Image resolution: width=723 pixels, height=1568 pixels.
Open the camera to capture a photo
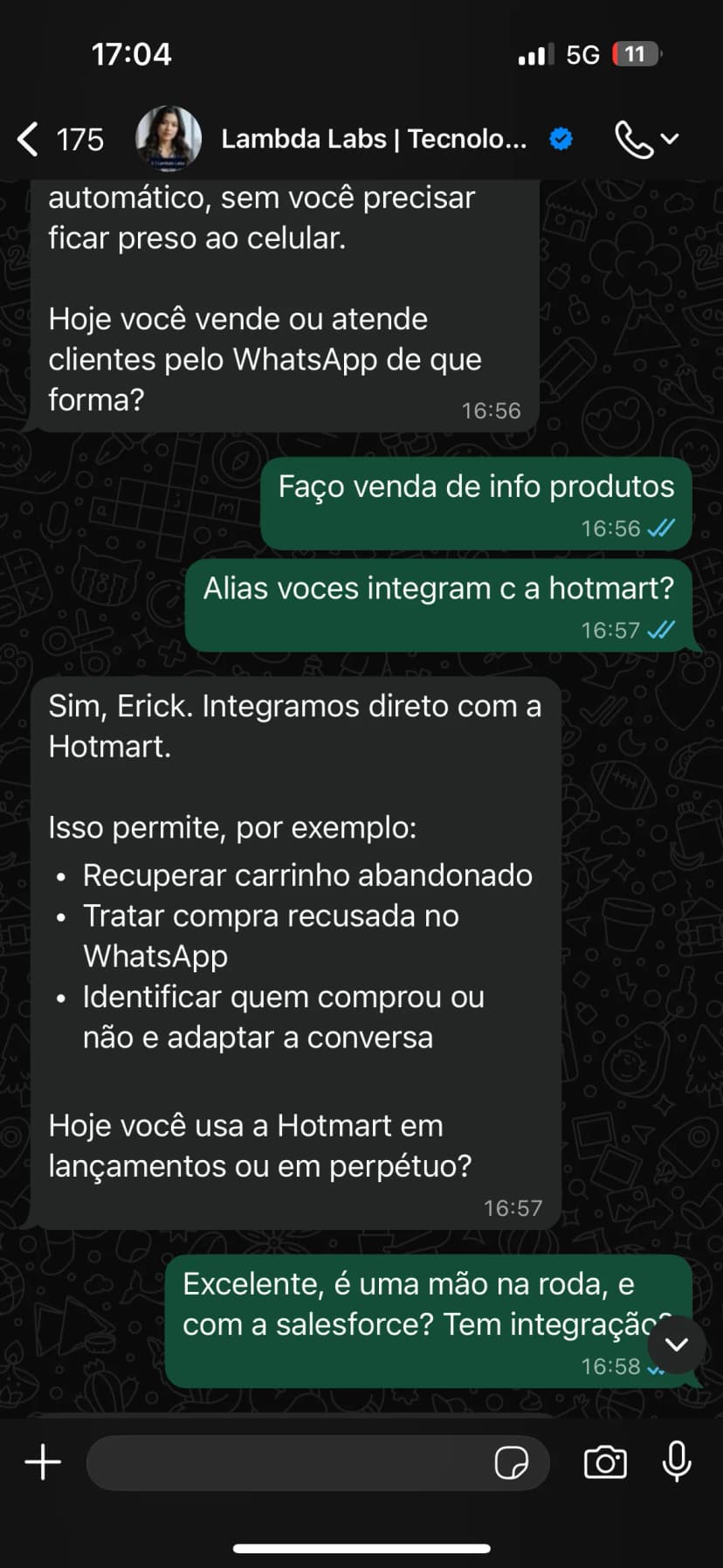[x=606, y=1462]
